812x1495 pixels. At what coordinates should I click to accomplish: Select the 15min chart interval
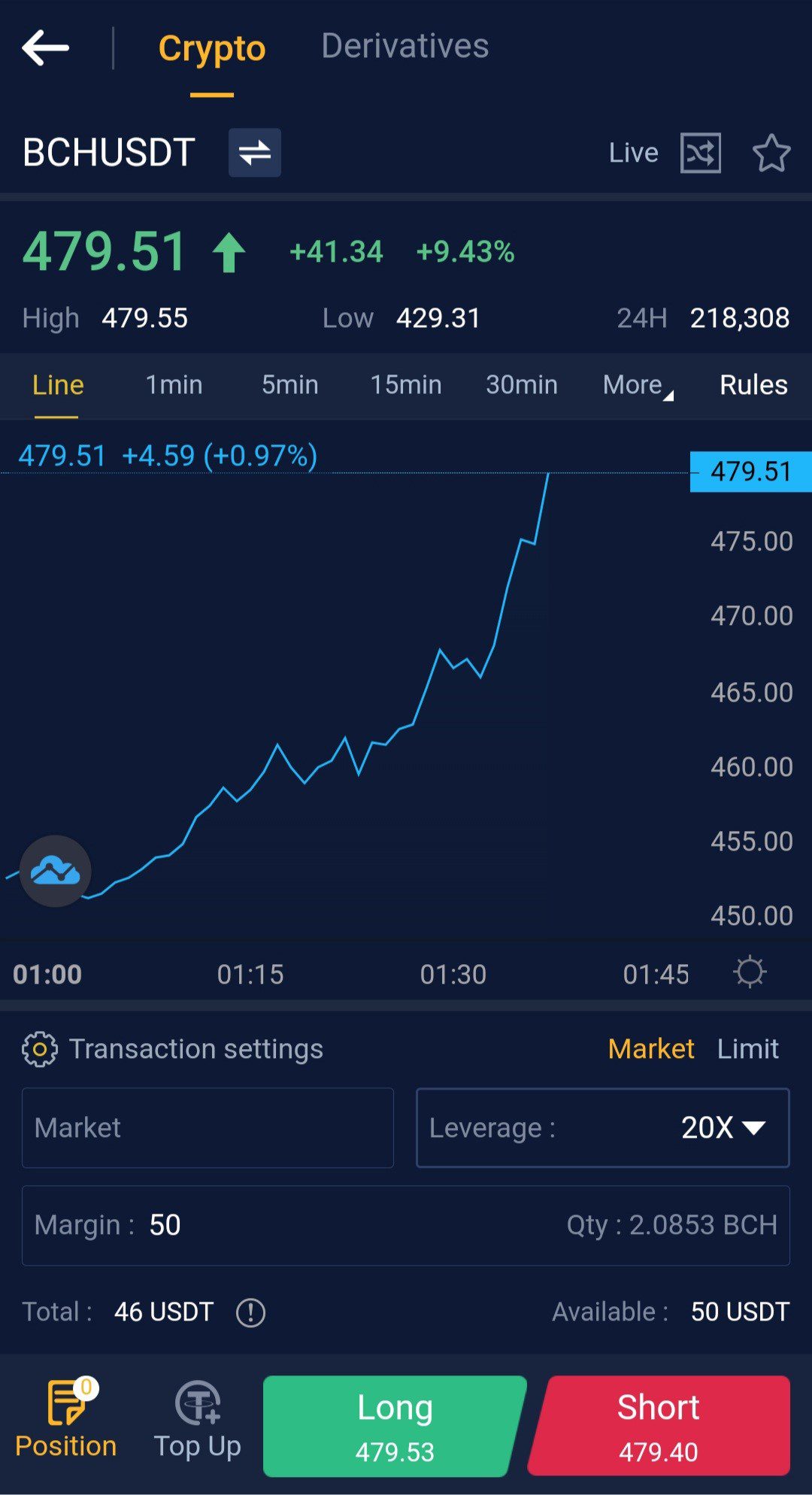click(405, 385)
